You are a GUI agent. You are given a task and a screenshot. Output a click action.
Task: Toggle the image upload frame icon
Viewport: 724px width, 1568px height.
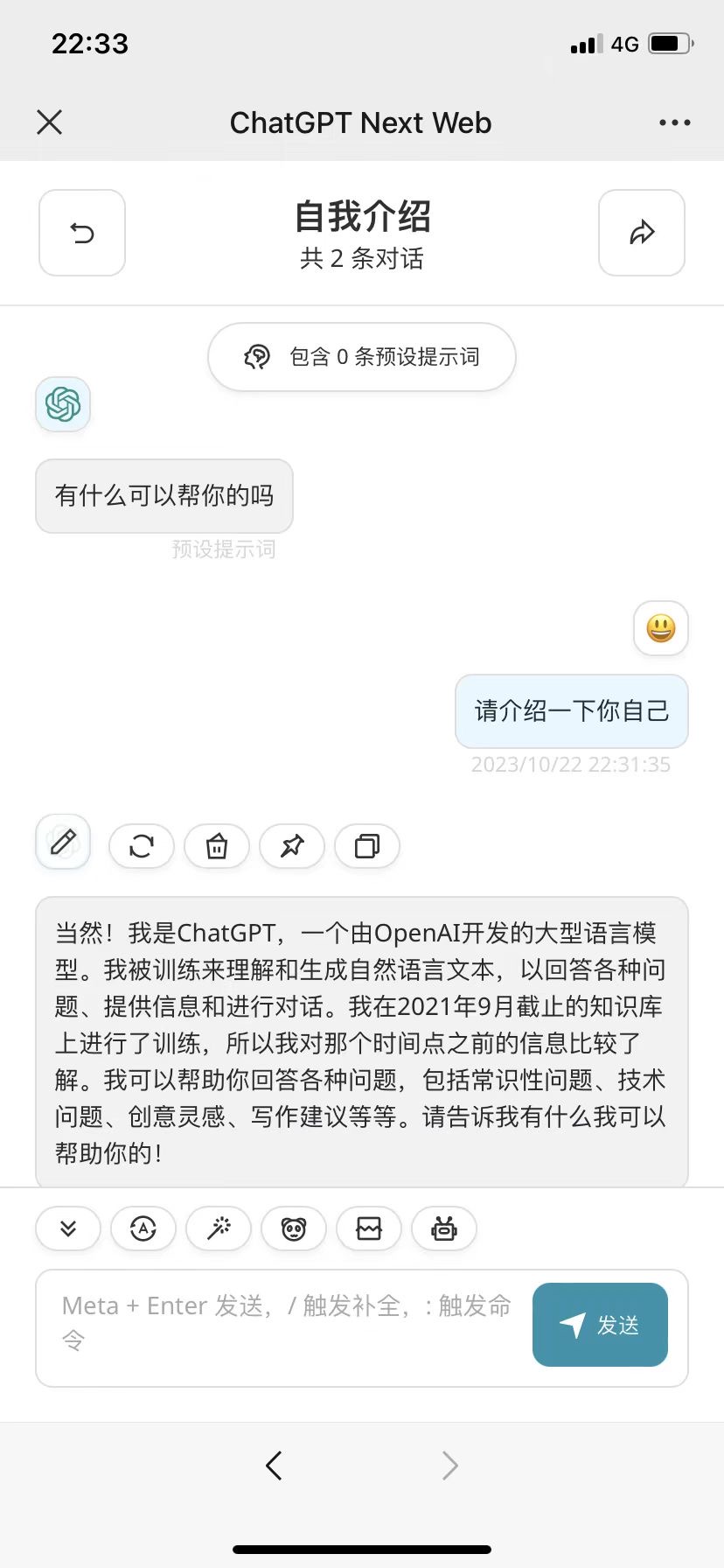click(368, 1228)
